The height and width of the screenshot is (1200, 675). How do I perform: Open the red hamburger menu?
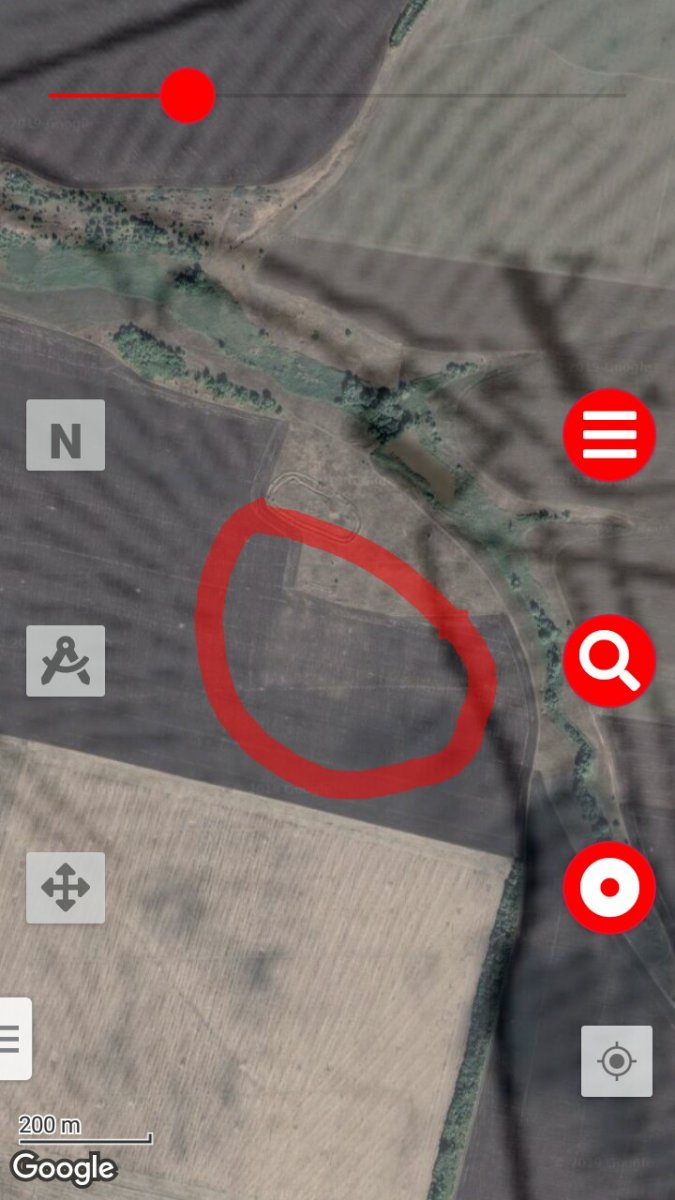pyautogui.click(x=609, y=435)
